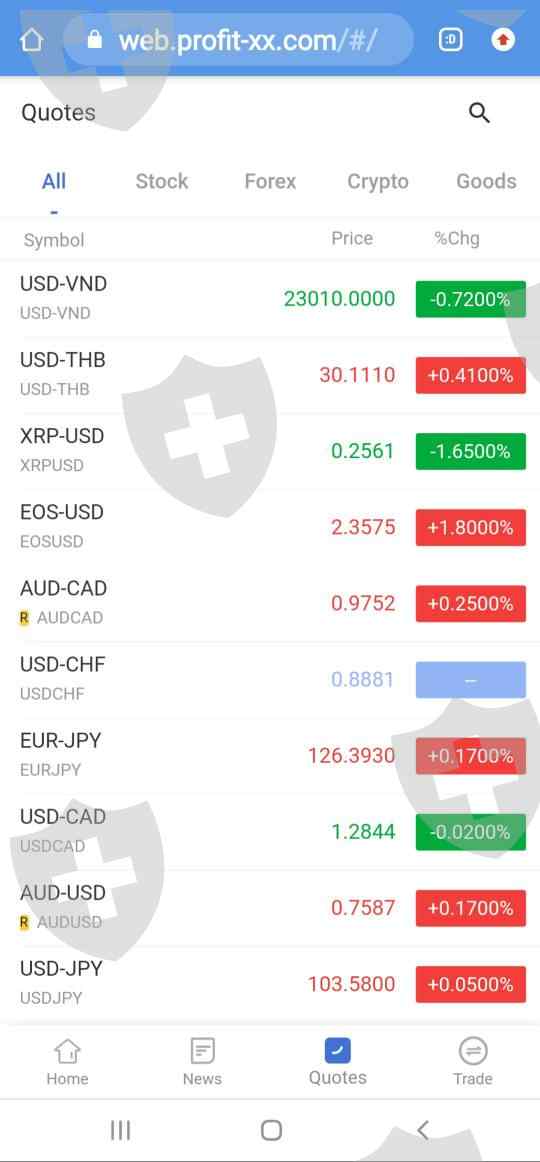Open the browser tab switcher
Screen dimensions: 540x1162
(451, 39)
